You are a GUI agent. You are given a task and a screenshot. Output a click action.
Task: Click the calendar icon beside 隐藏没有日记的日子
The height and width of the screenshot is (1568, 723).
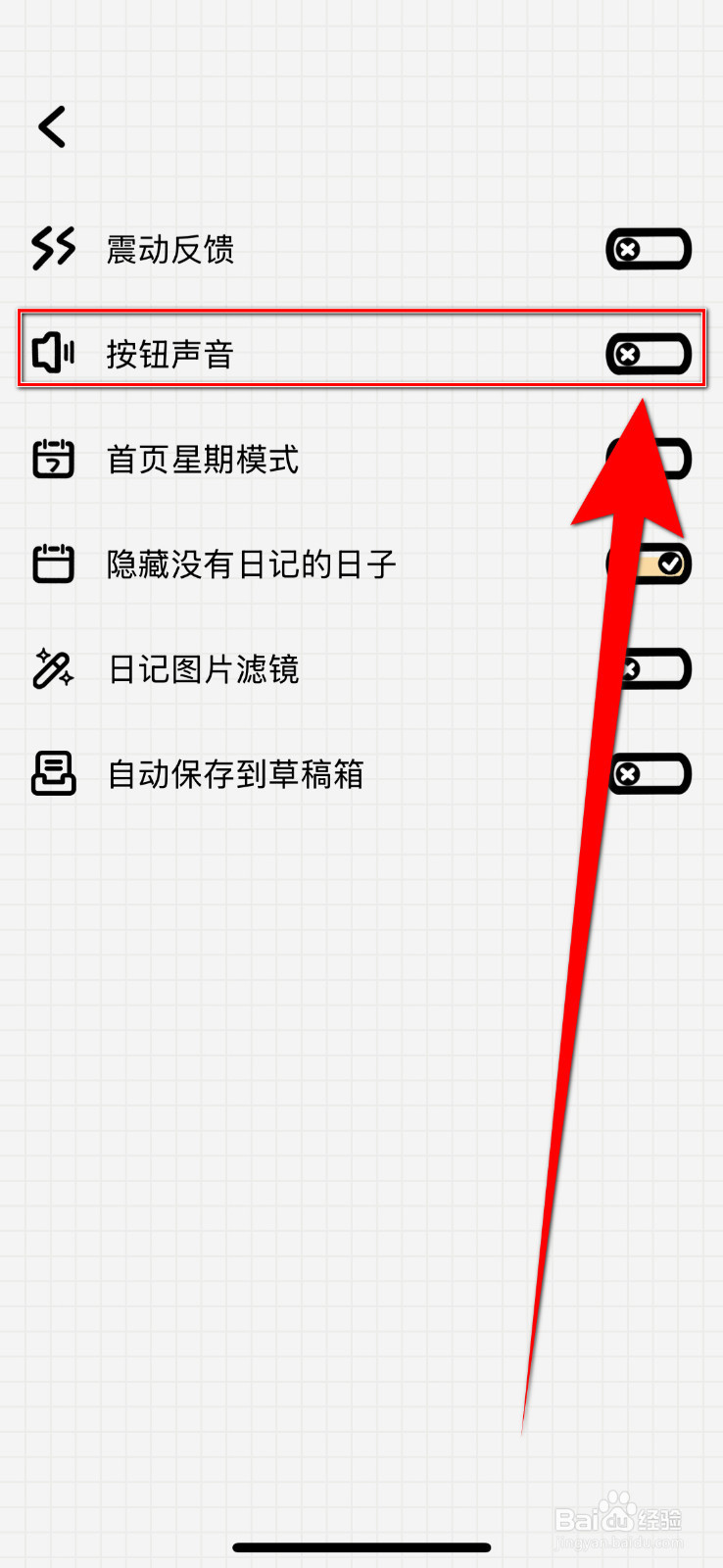click(x=54, y=563)
